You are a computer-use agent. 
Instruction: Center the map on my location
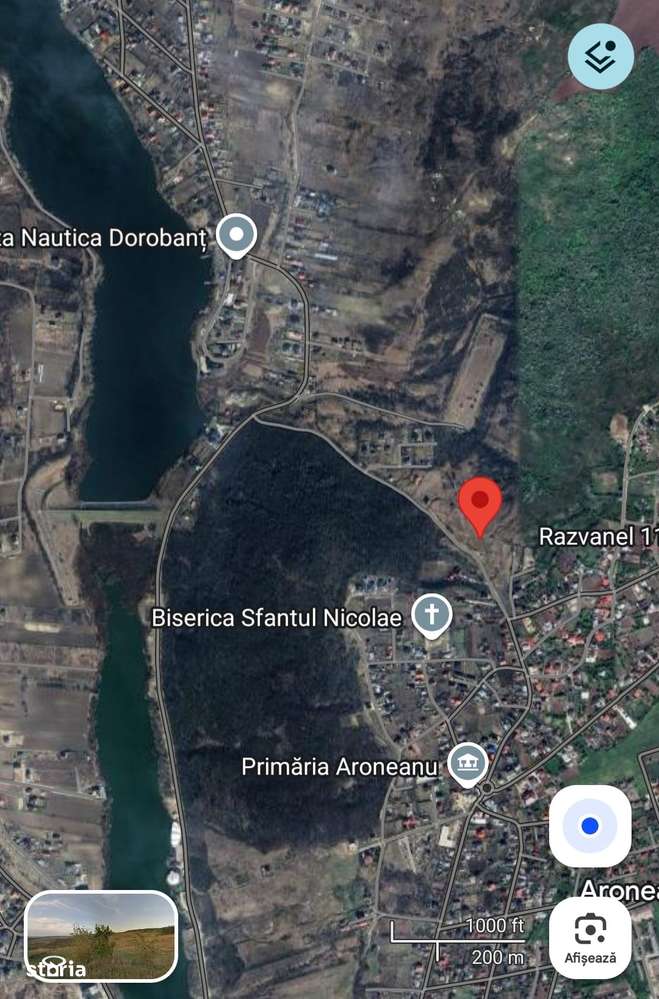(590, 826)
